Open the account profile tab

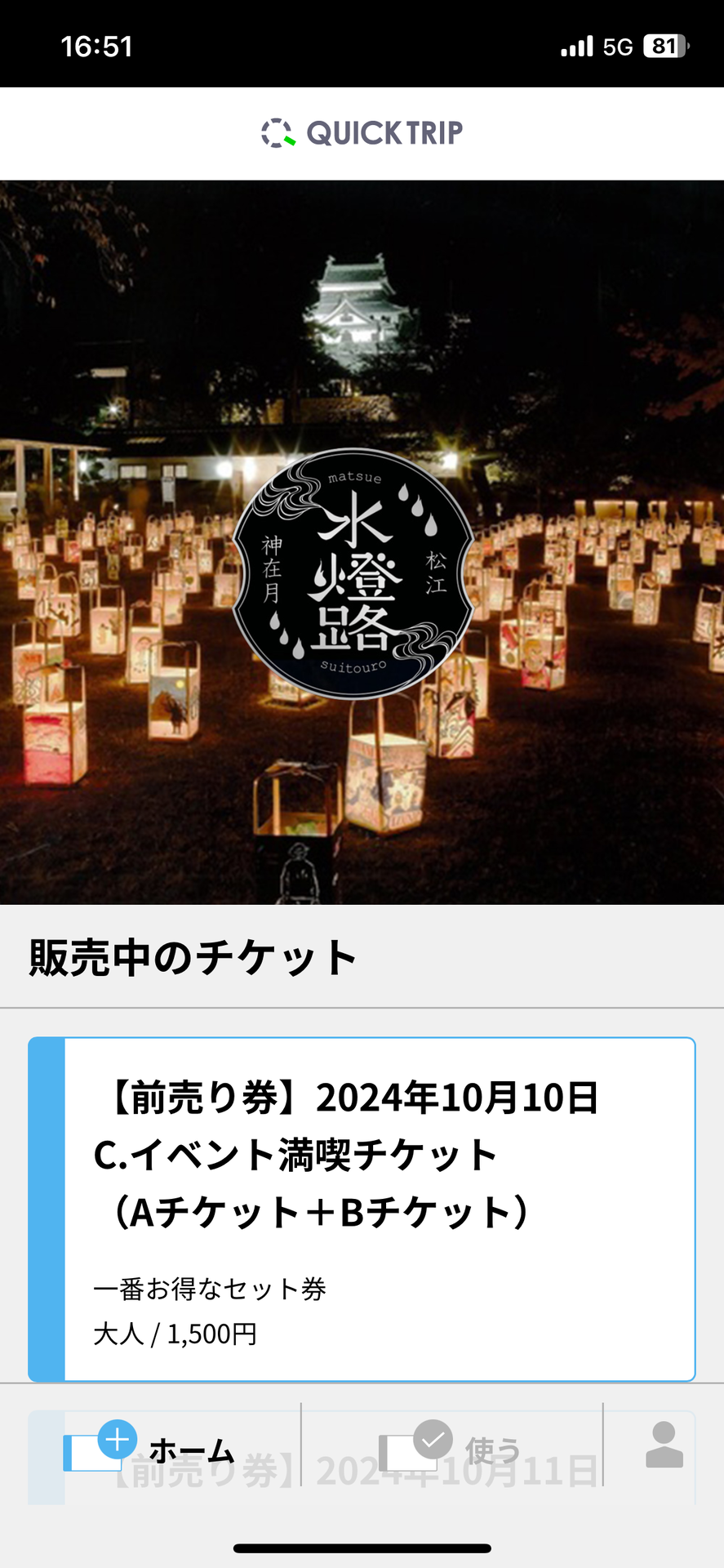click(x=664, y=1445)
